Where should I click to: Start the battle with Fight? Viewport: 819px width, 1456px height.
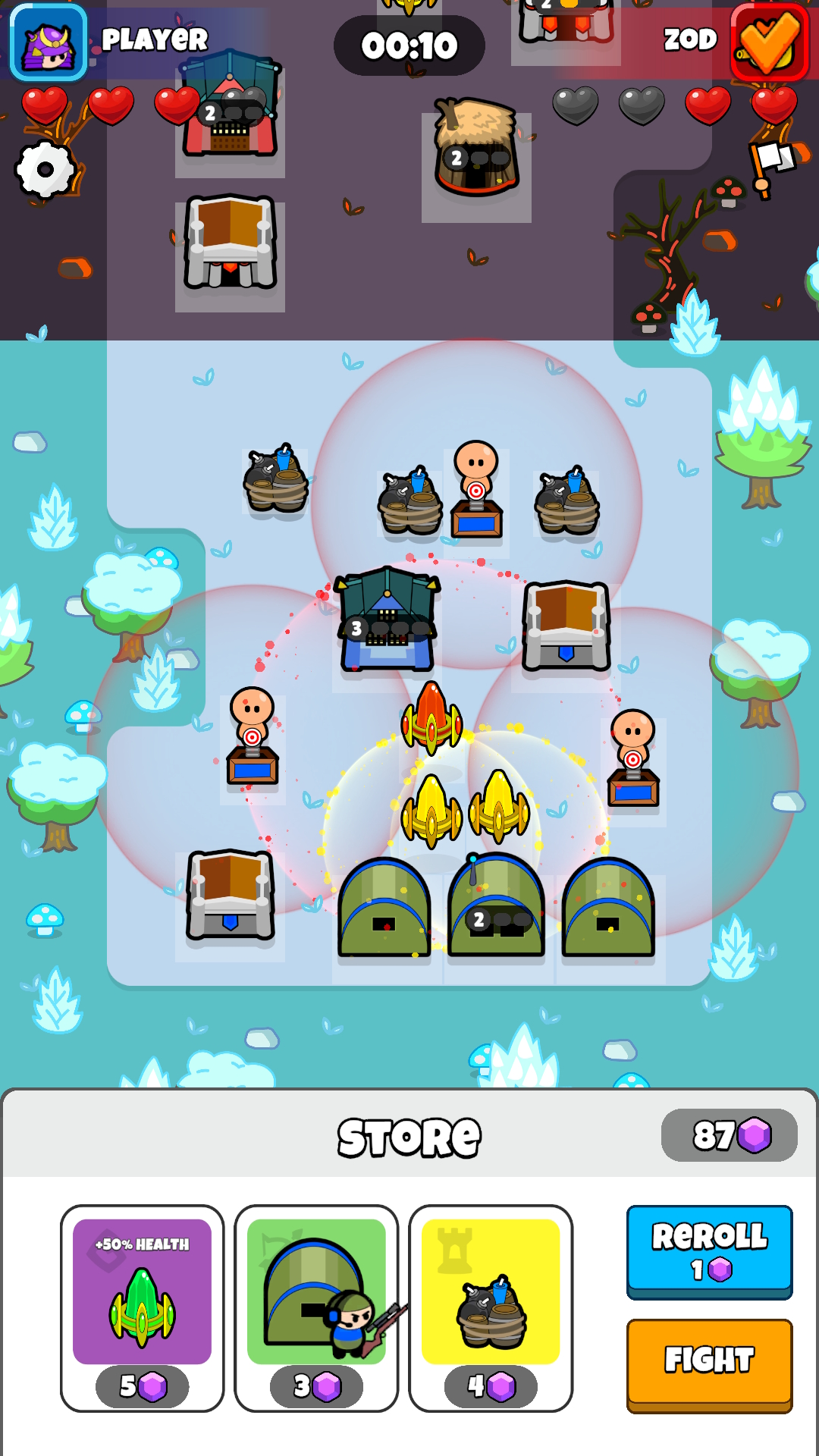point(709,1365)
